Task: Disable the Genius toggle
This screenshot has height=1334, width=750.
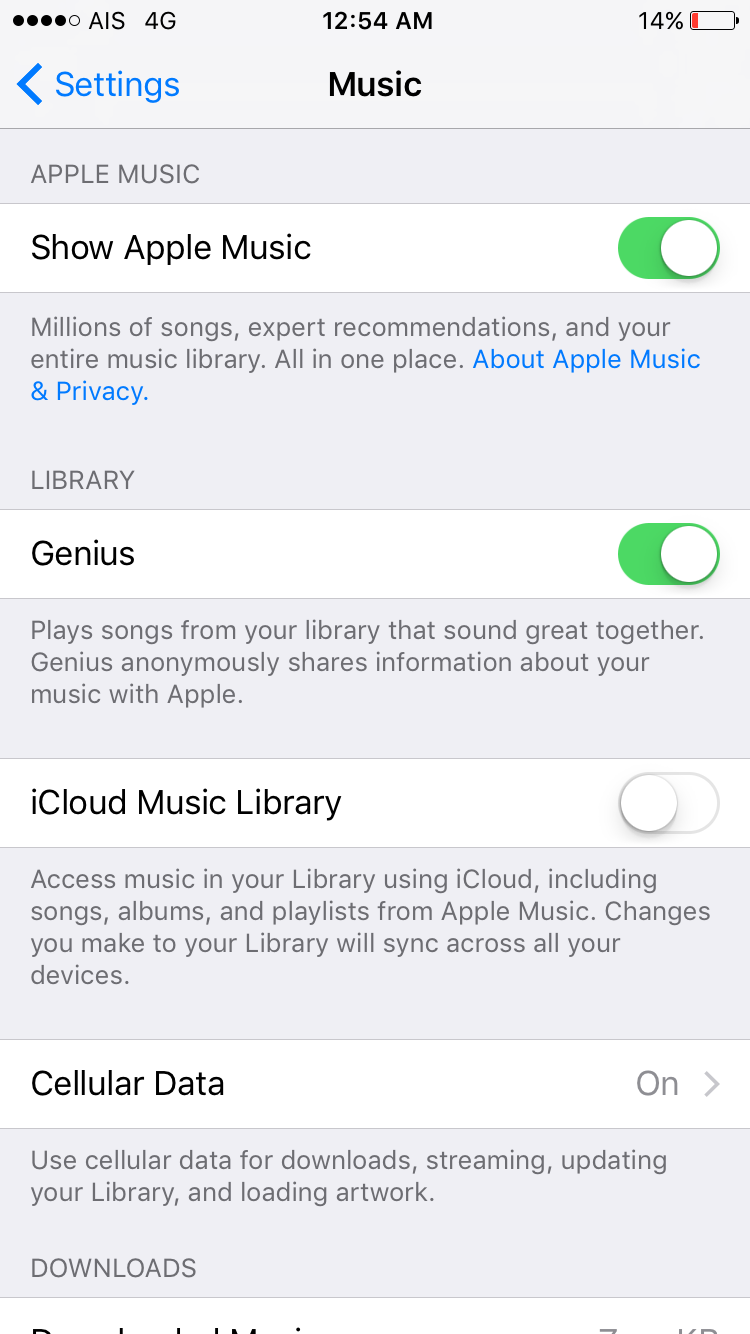Action: tap(668, 554)
